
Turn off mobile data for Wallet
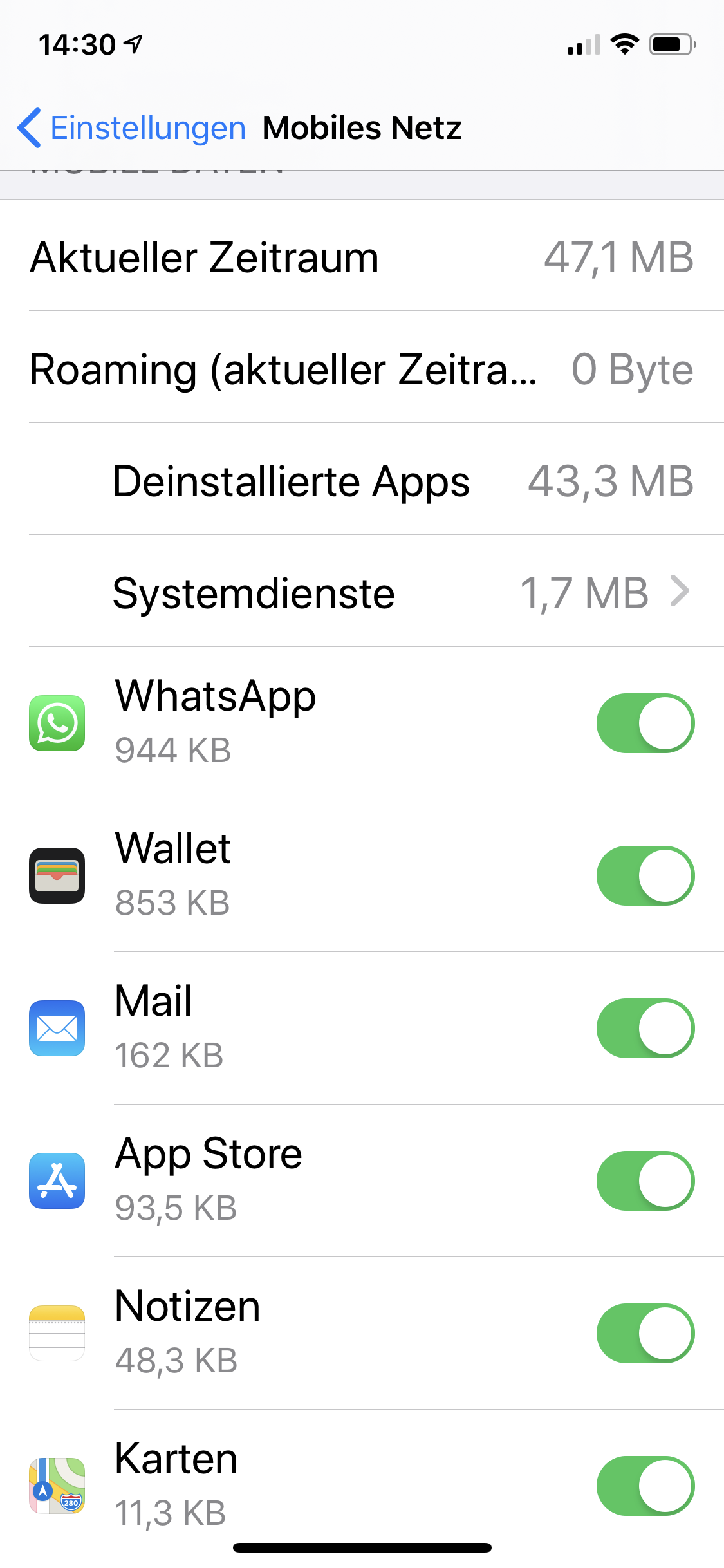click(x=645, y=875)
